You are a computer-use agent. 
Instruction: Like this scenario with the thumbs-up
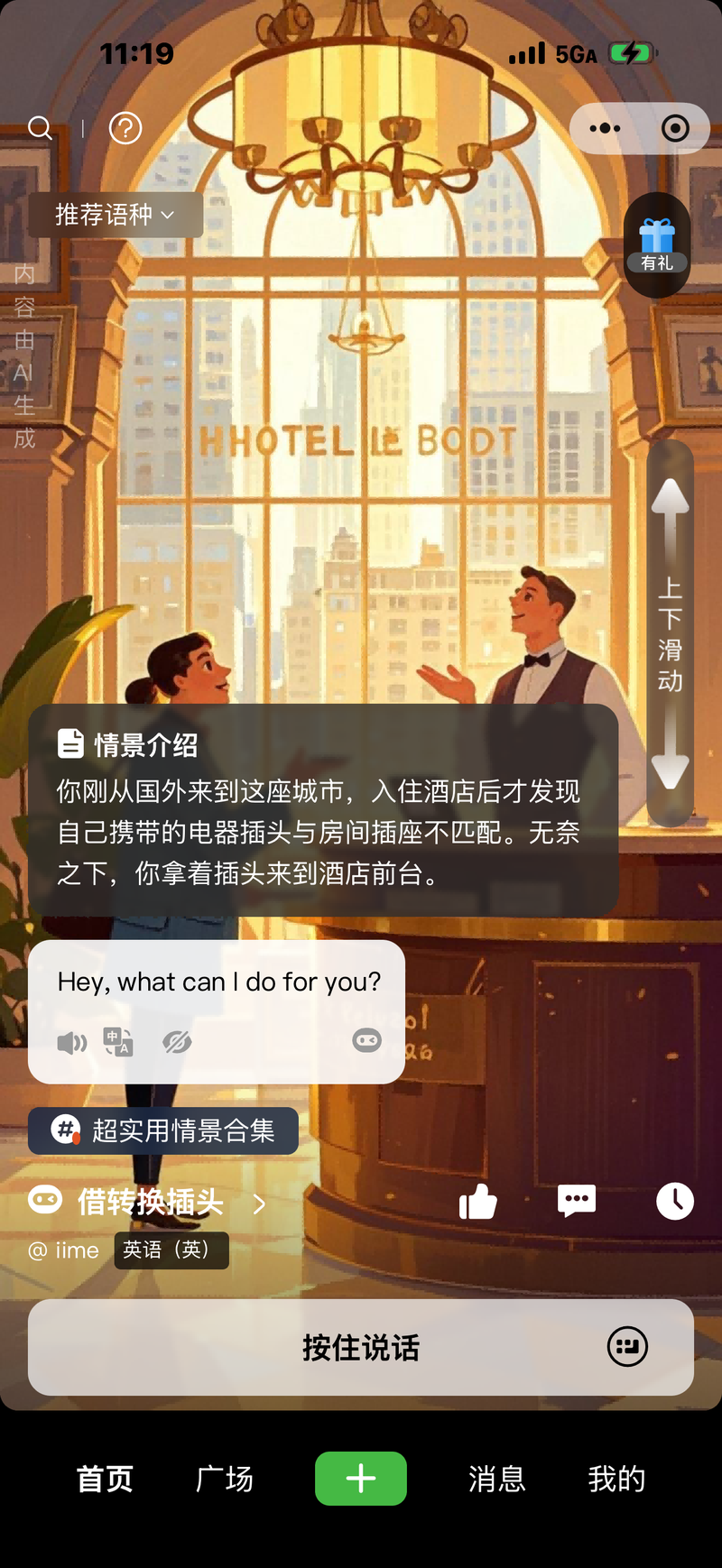click(x=478, y=1201)
